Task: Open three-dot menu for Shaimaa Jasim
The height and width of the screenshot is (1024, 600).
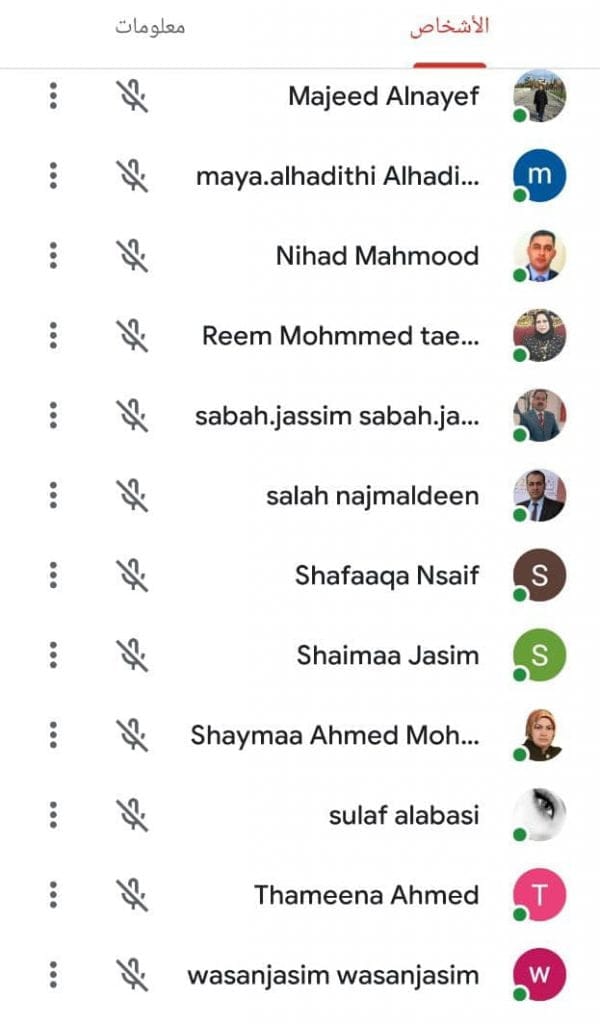Action: [x=54, y=656]
